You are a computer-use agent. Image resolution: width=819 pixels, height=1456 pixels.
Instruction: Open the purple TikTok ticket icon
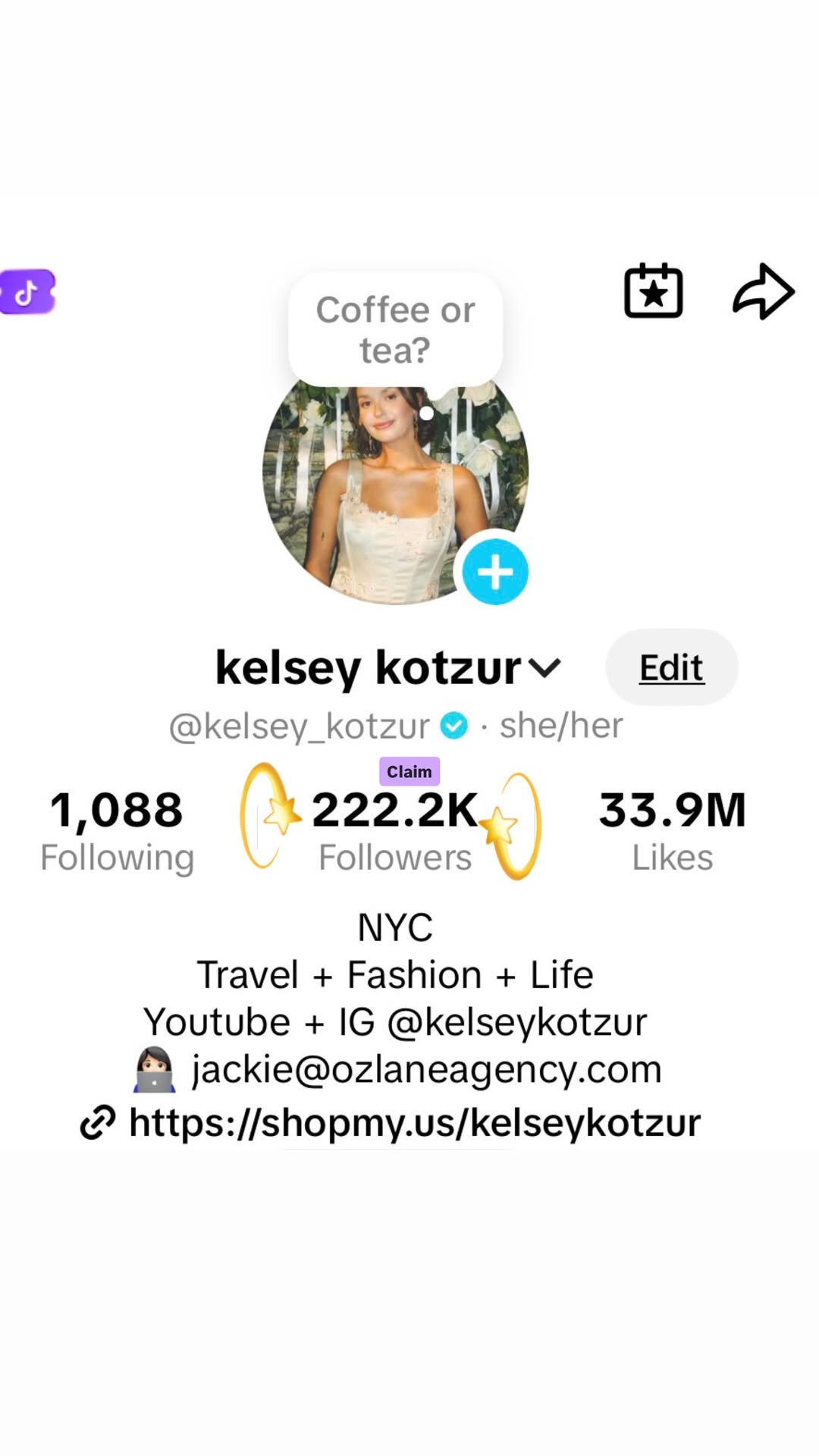27,291
